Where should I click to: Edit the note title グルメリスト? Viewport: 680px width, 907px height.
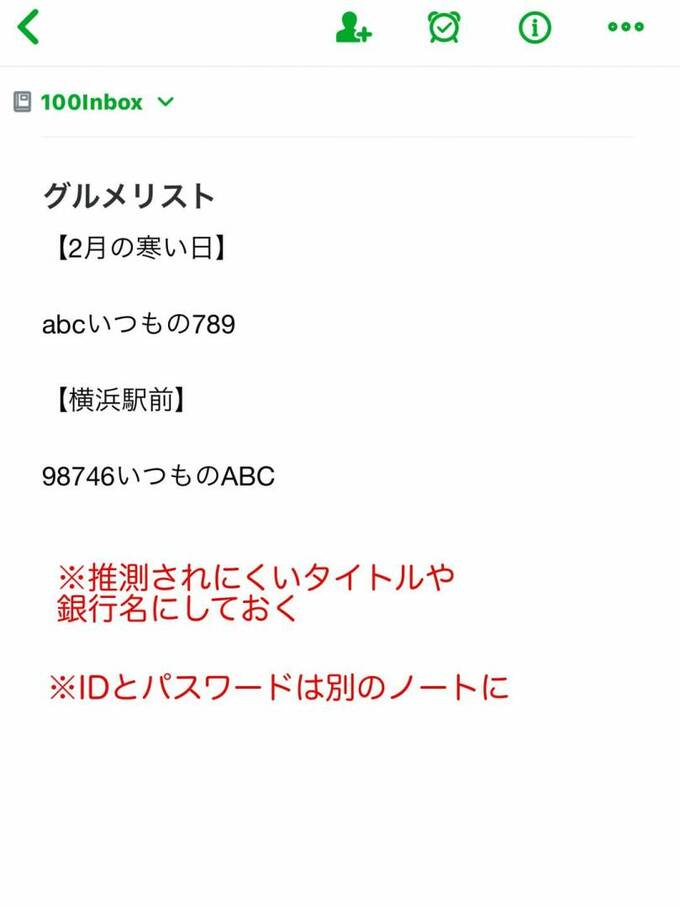pyautogui.click(x=129, y=196)
